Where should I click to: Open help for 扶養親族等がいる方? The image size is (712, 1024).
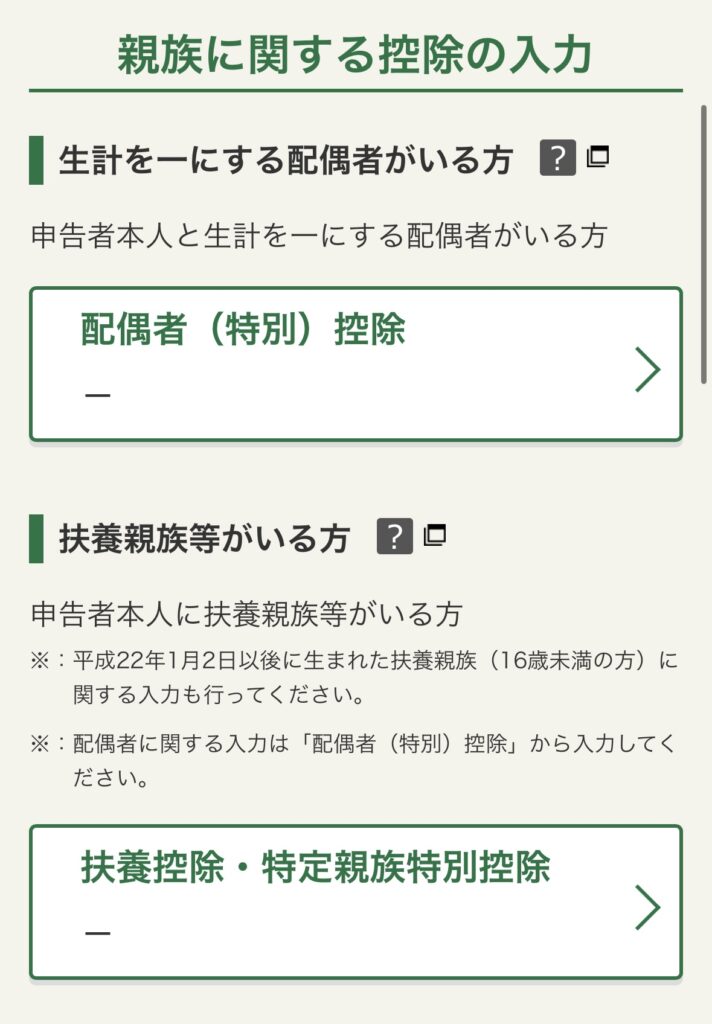pyautogui.click(x=395, y=537)
